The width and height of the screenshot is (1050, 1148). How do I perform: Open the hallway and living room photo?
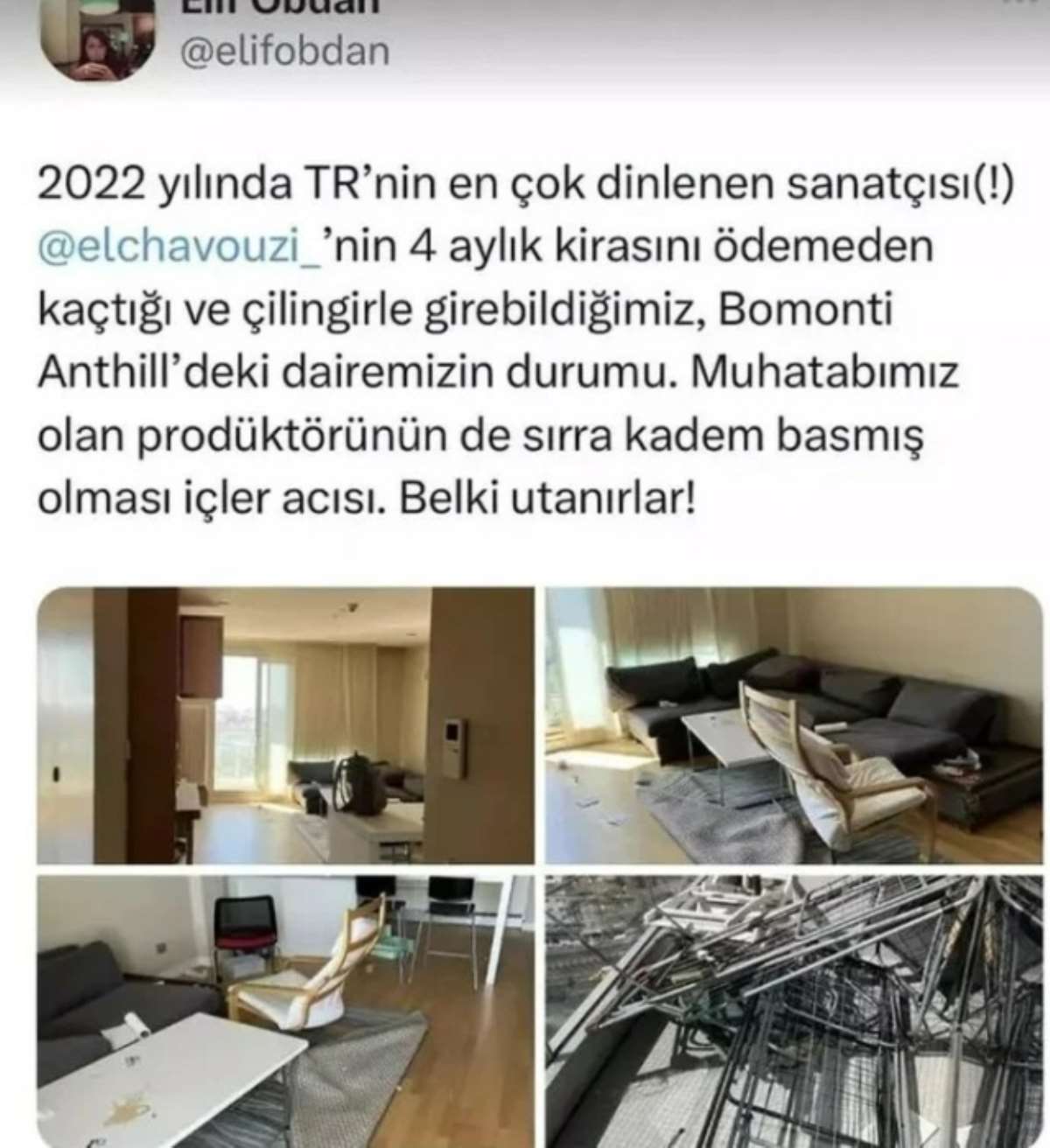[x=286, y=725]
